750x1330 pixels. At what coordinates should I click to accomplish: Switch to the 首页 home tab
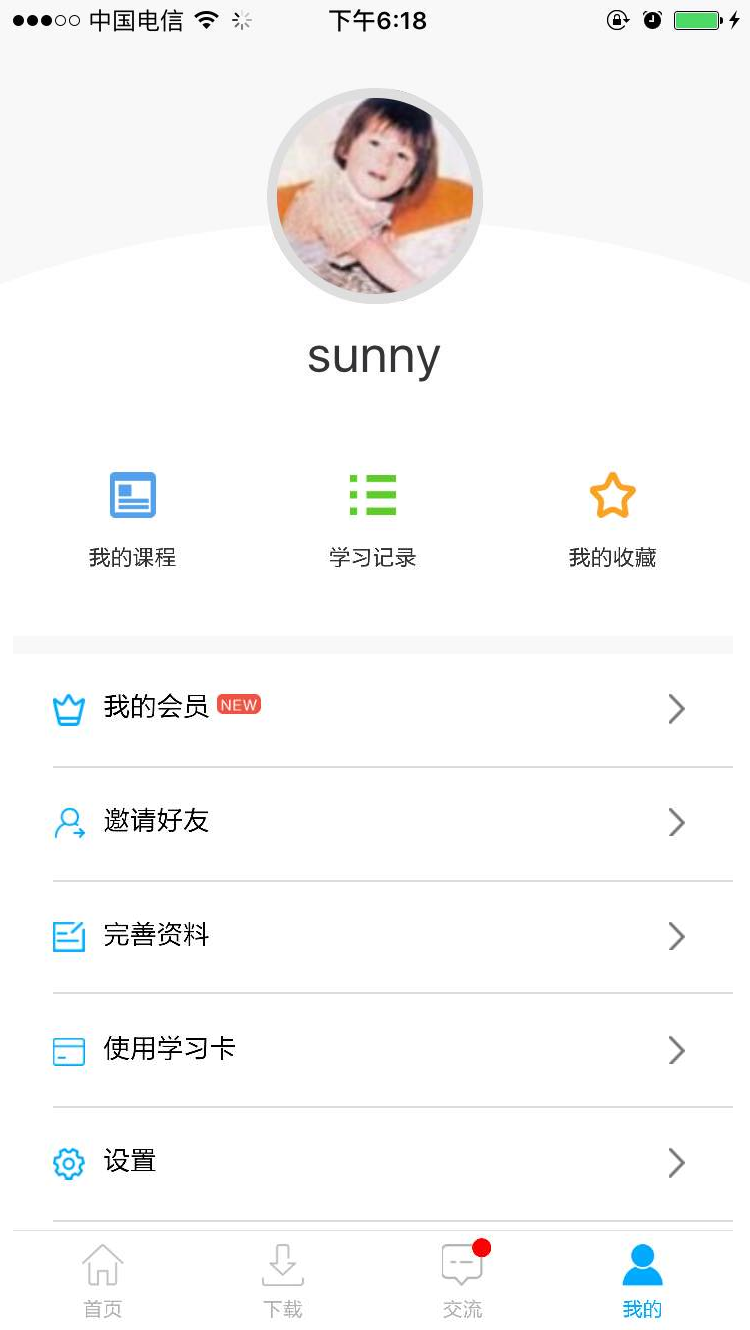[x=103, y=1281]
